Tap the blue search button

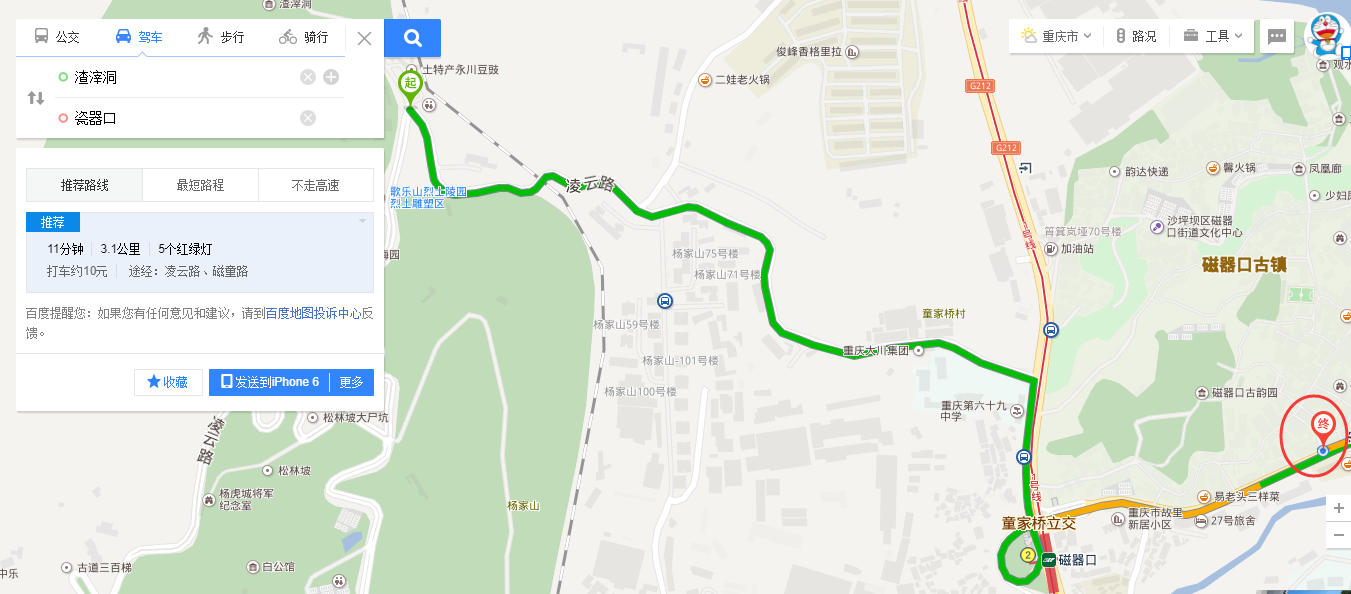click(413, 38)
